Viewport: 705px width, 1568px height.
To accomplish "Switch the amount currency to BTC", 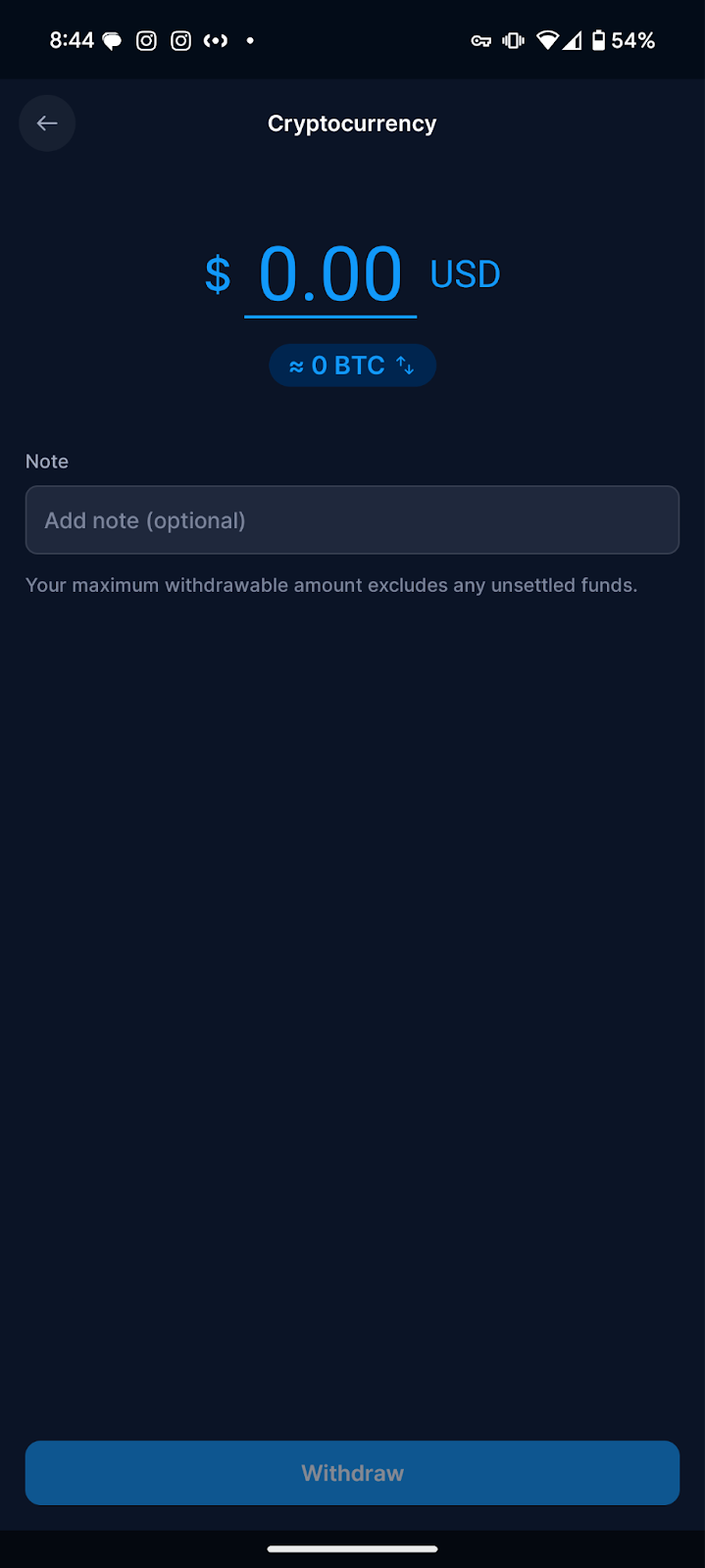I will pos(352,366).
